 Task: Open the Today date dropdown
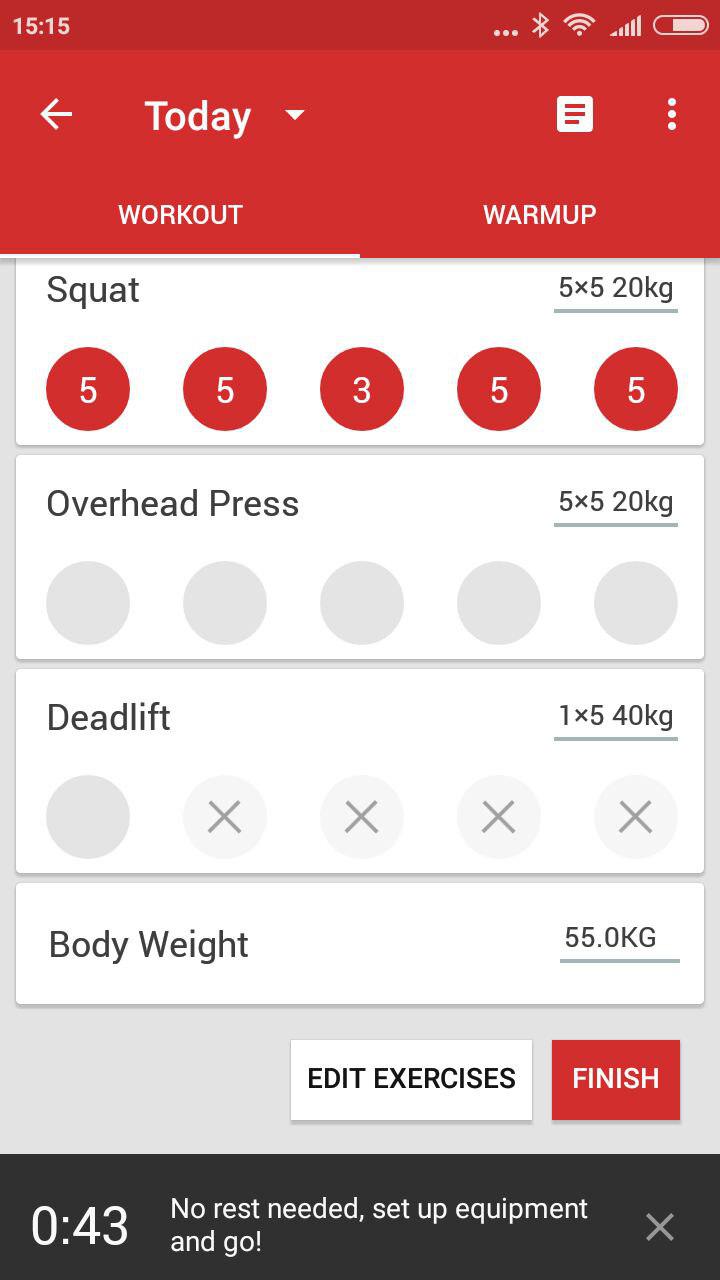pyautogui.click(x=225, y=115)
